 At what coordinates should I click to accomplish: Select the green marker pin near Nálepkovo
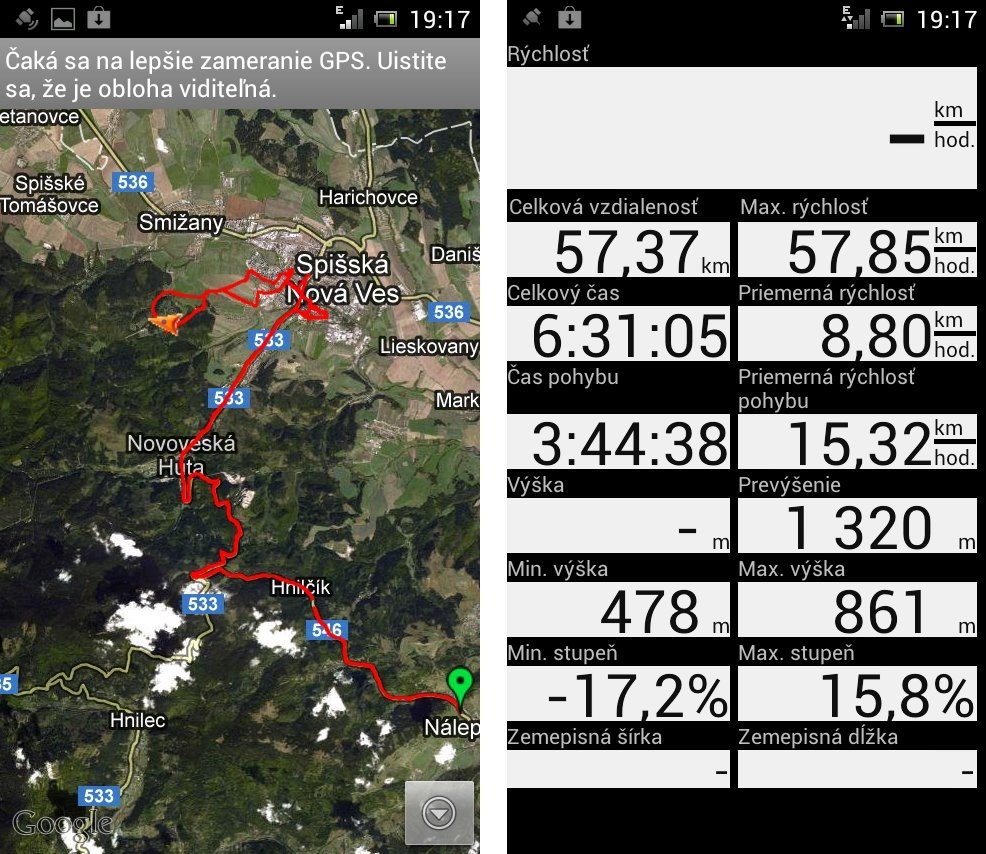[459, 686]
